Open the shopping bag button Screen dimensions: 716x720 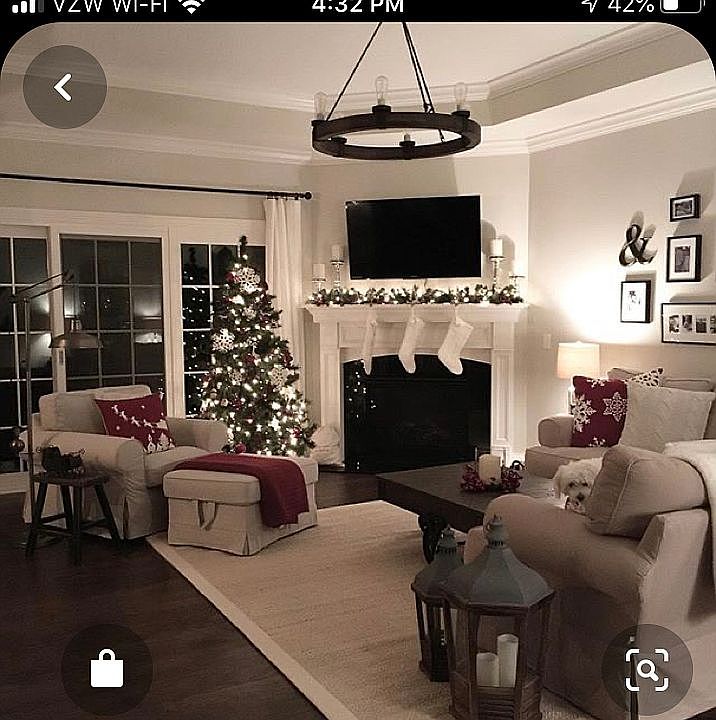(107, 669)
